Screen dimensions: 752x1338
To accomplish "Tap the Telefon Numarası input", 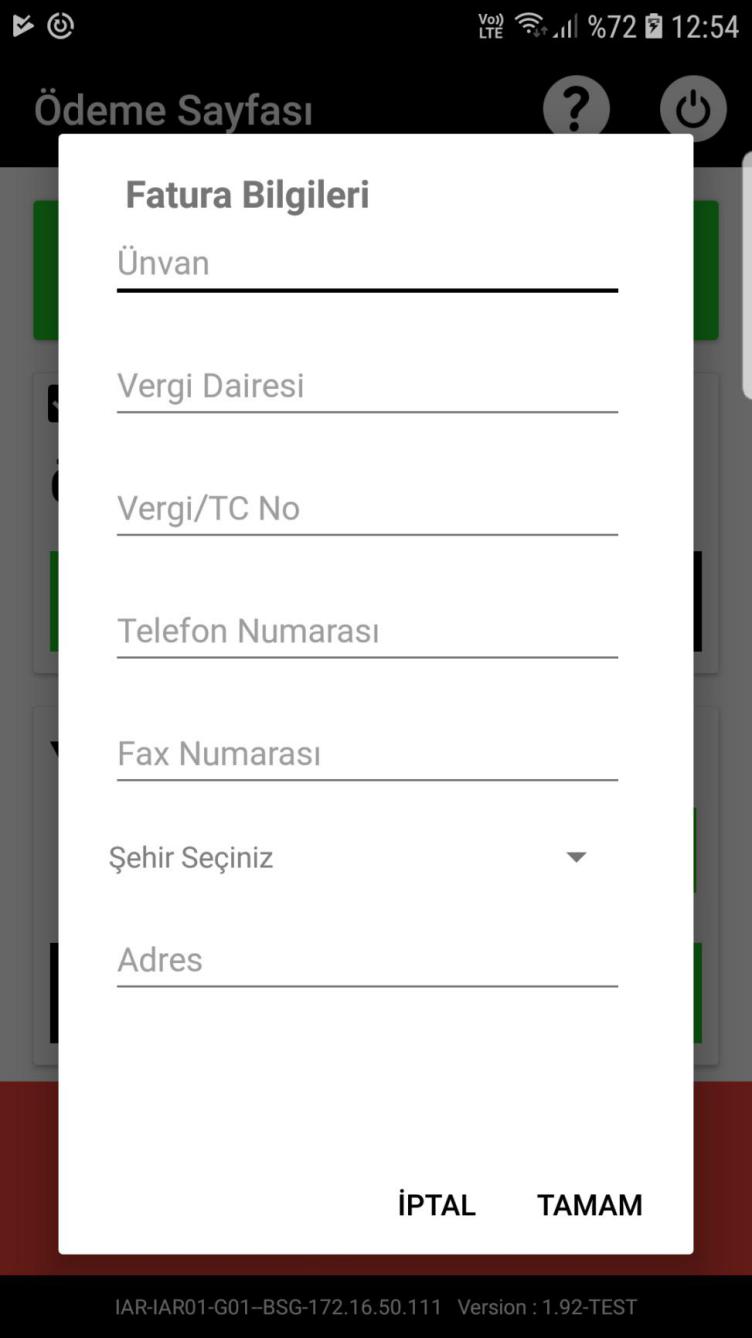I will point(367,631).
